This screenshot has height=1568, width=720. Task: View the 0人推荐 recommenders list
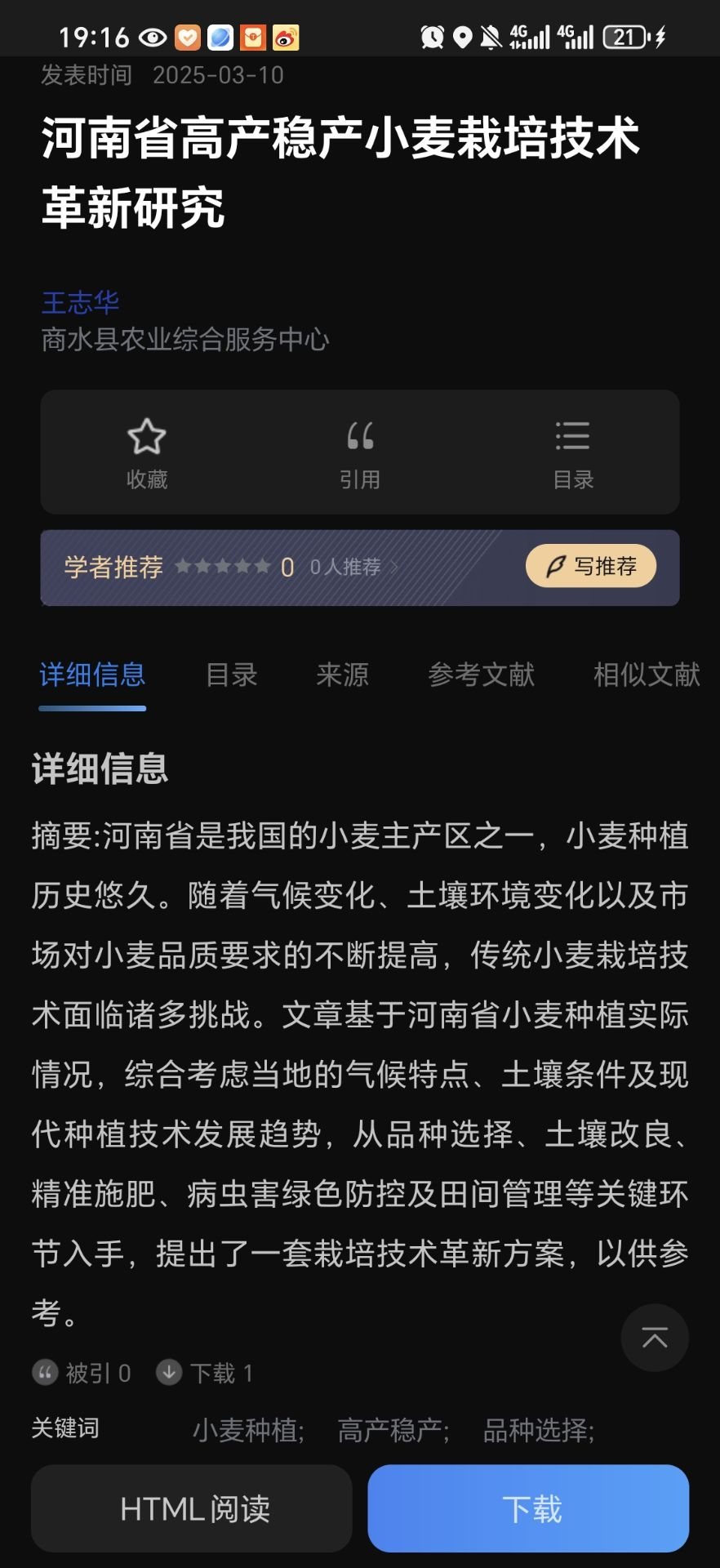(351, 567)
